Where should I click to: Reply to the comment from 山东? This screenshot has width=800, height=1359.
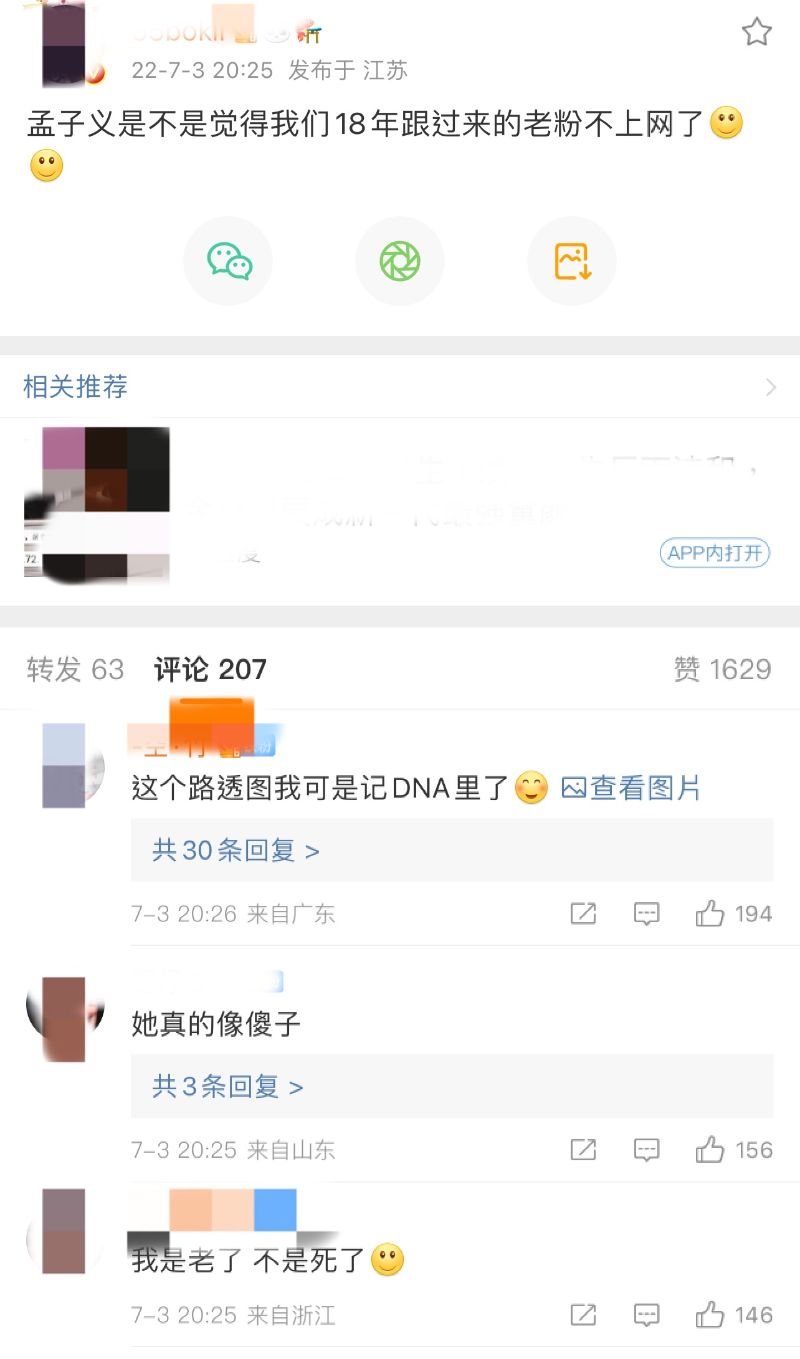[x=647, y=1150]
